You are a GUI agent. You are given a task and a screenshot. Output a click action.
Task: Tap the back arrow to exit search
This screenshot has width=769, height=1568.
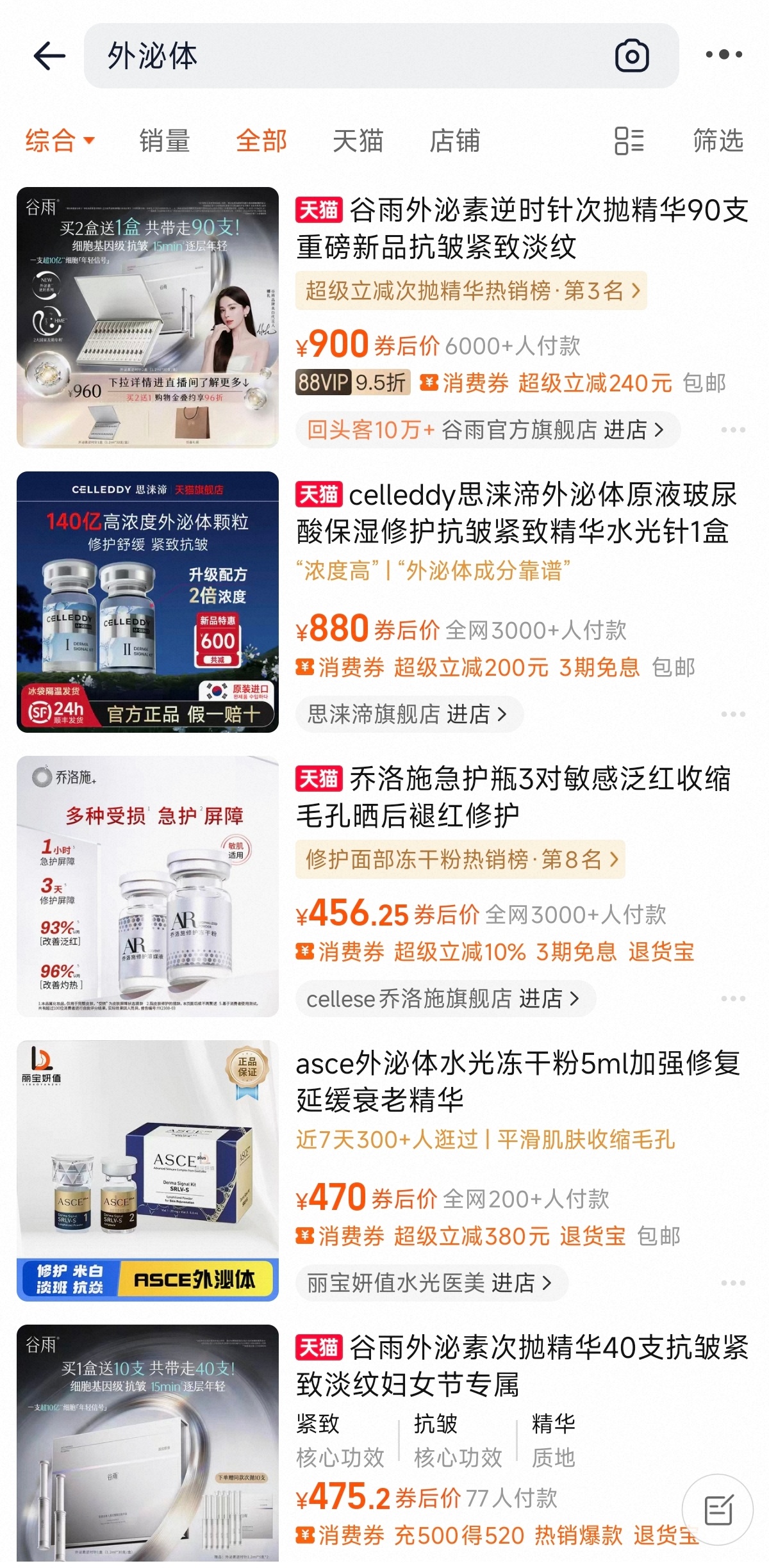(48, 56)
